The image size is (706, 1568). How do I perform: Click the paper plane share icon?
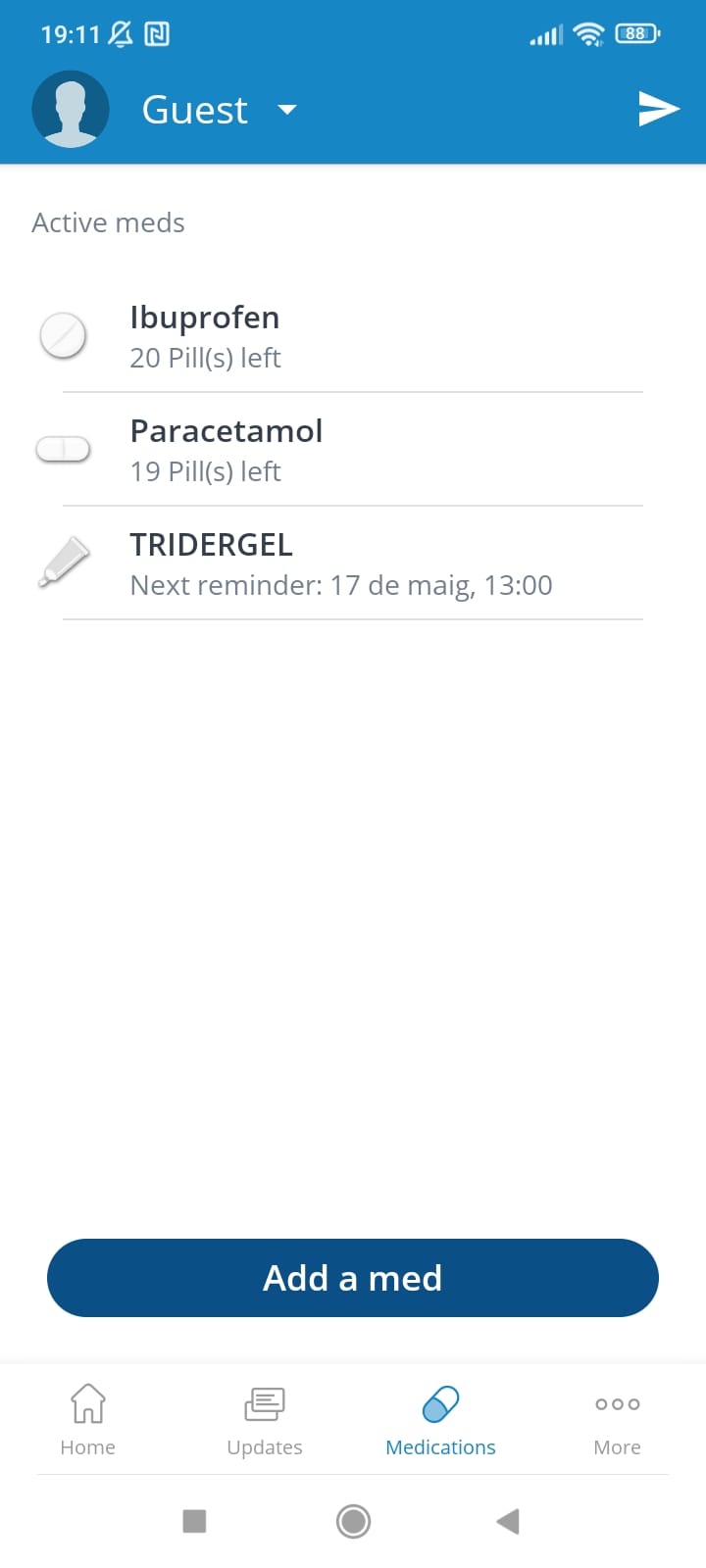click(658, 109)
